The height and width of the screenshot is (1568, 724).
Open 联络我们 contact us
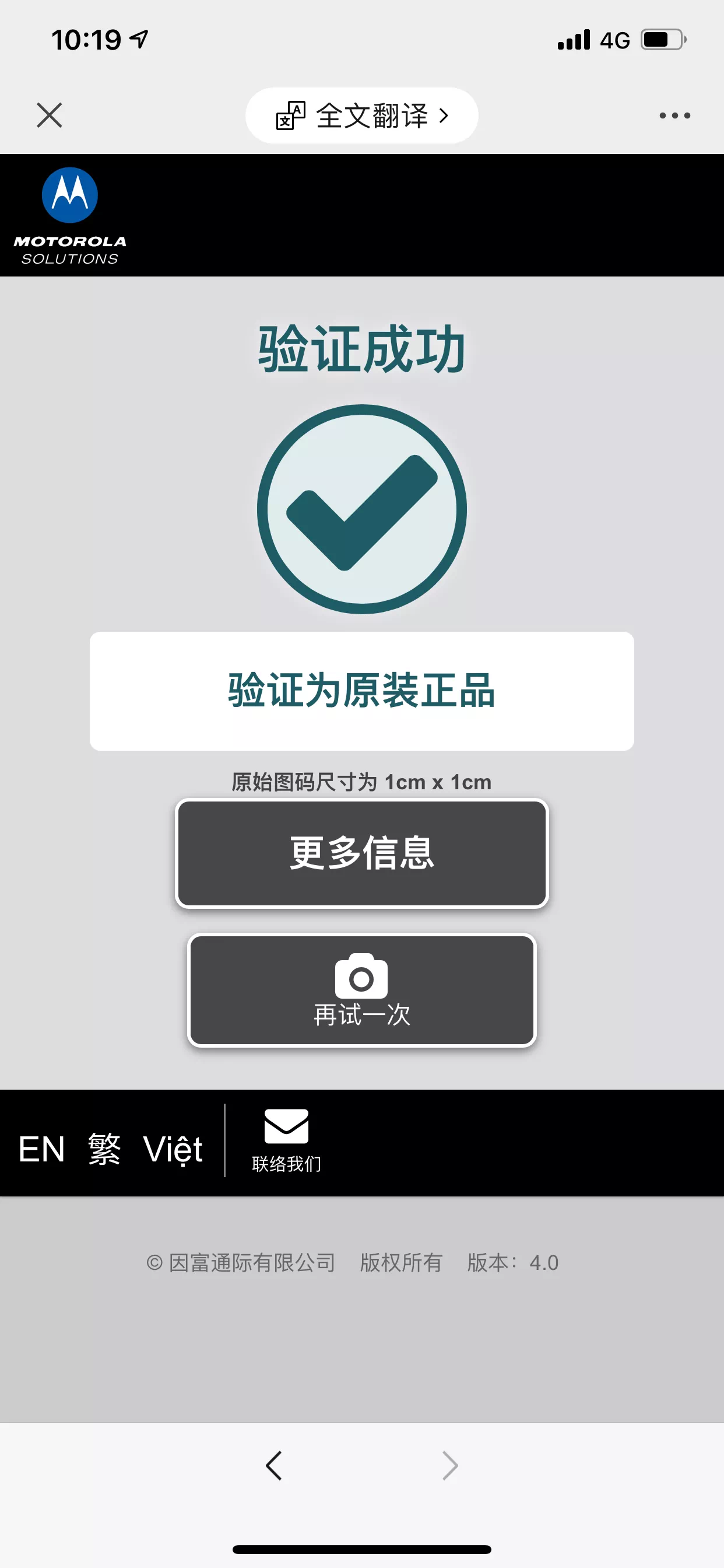[286, 1140]
